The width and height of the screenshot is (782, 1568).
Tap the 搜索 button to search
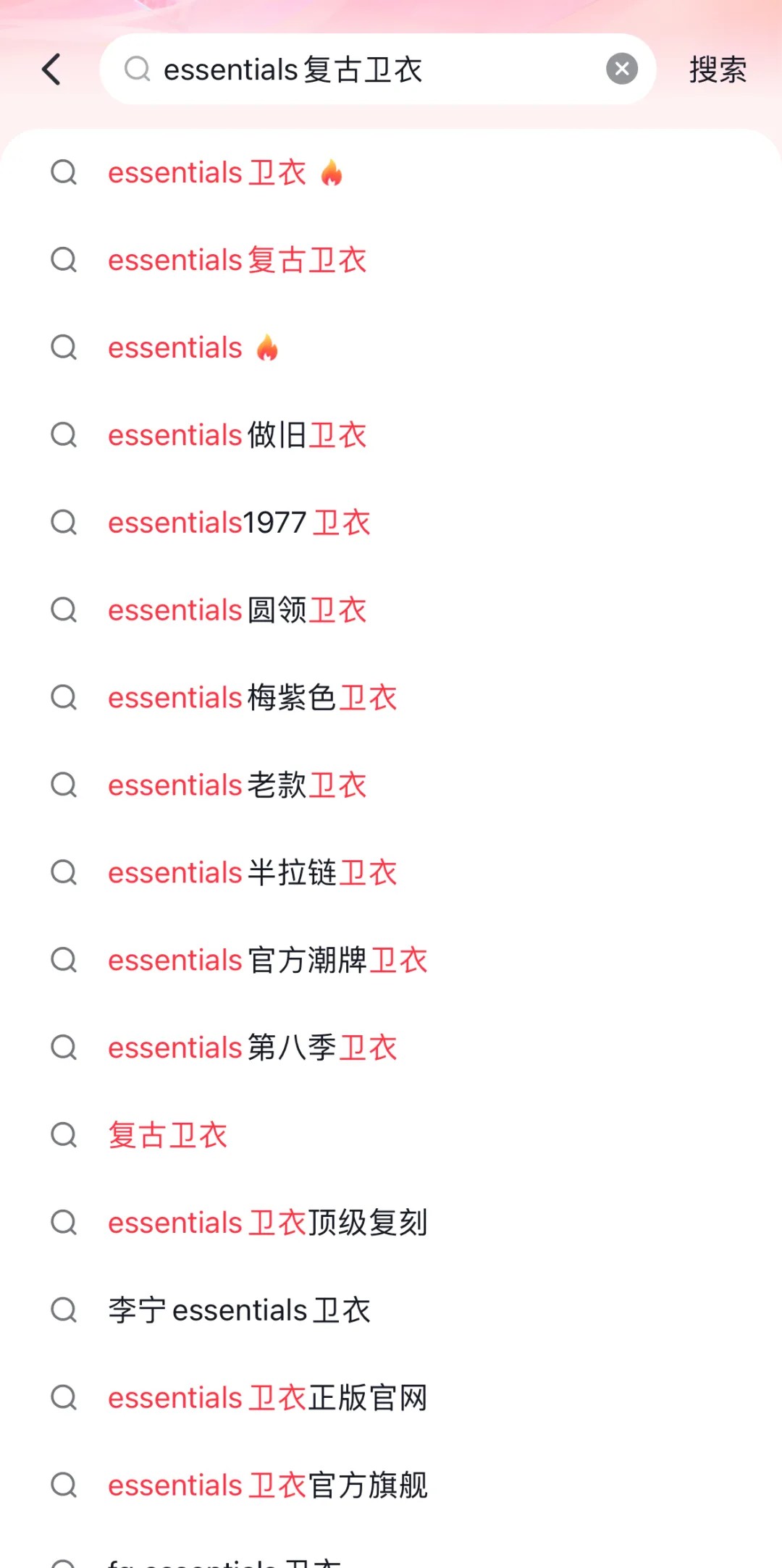point(717,69)
